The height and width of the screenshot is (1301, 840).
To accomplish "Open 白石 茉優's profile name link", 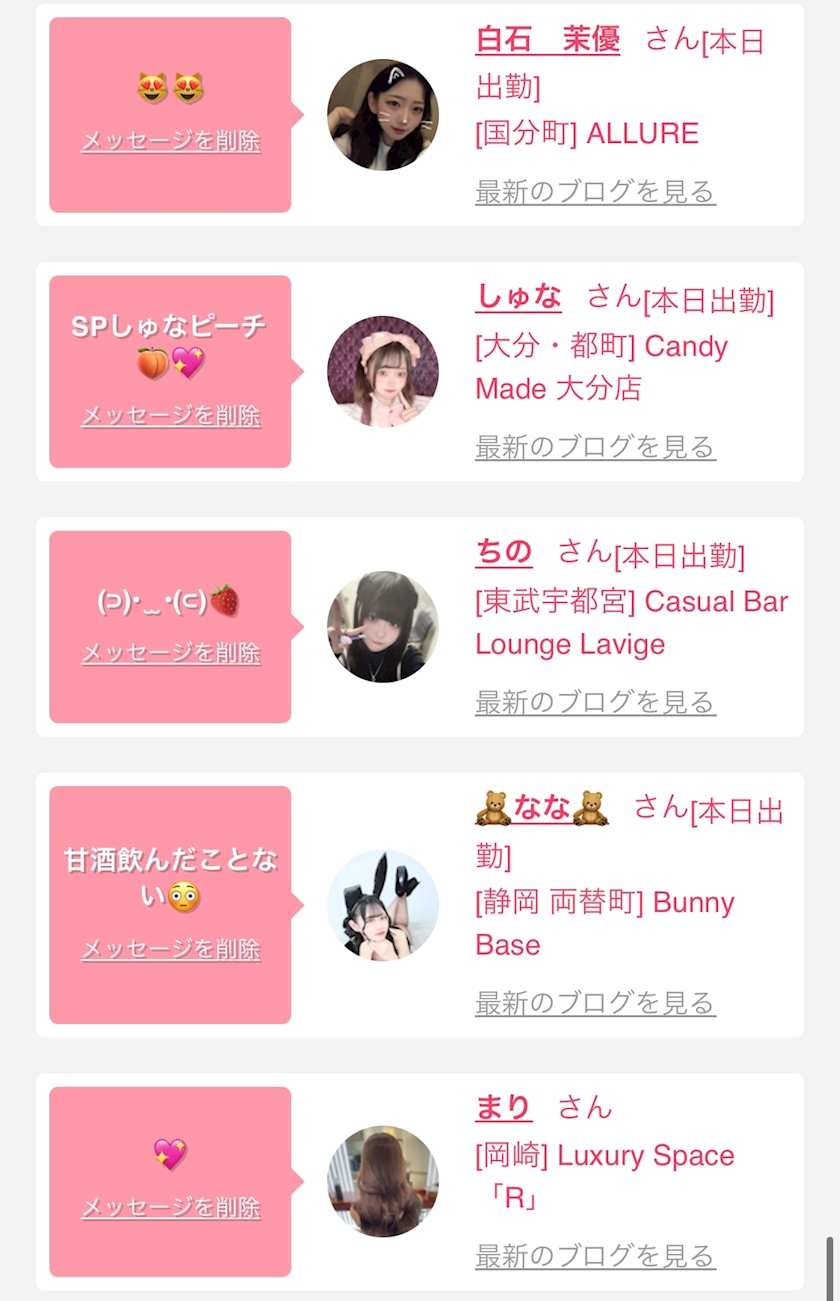I will [x=547, y=40].
